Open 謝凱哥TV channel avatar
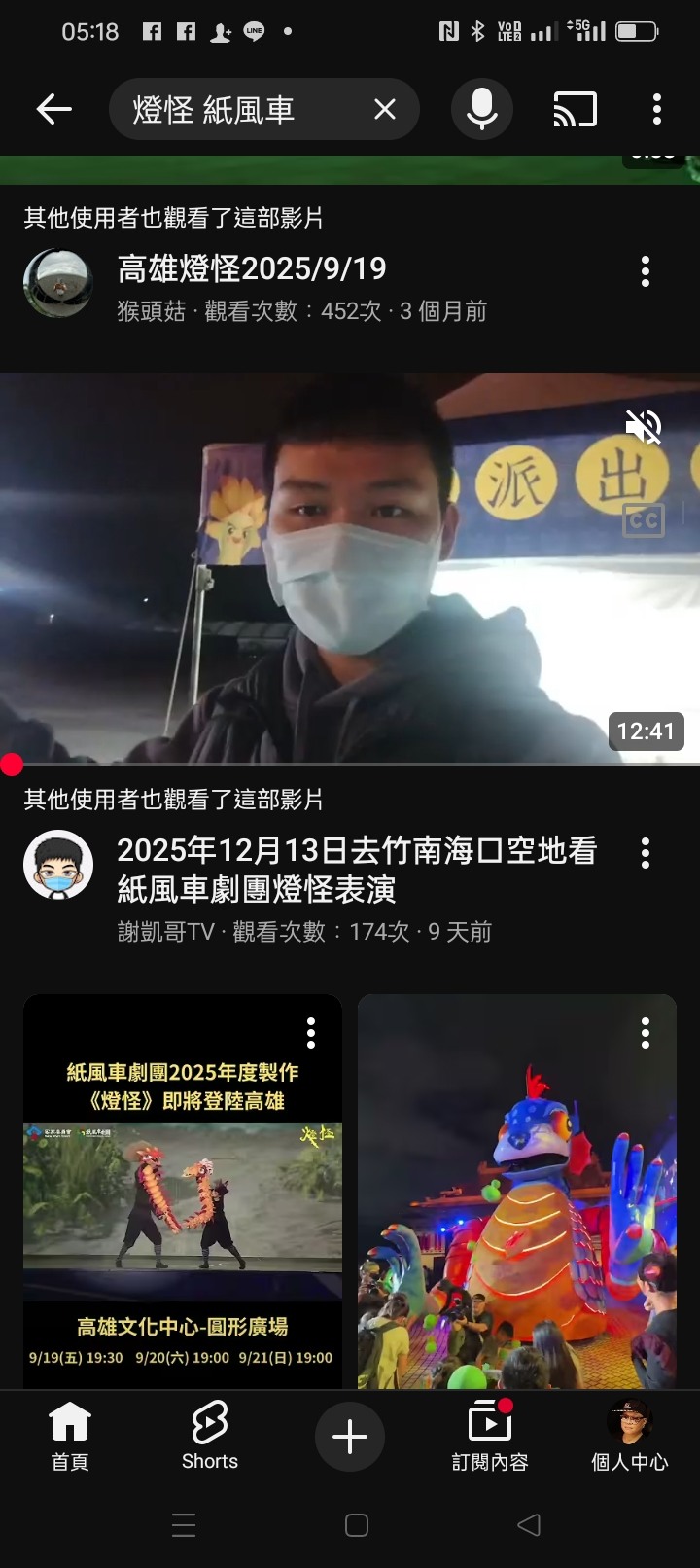This screenshot has width=700, height=1568. tap(58, 865)
